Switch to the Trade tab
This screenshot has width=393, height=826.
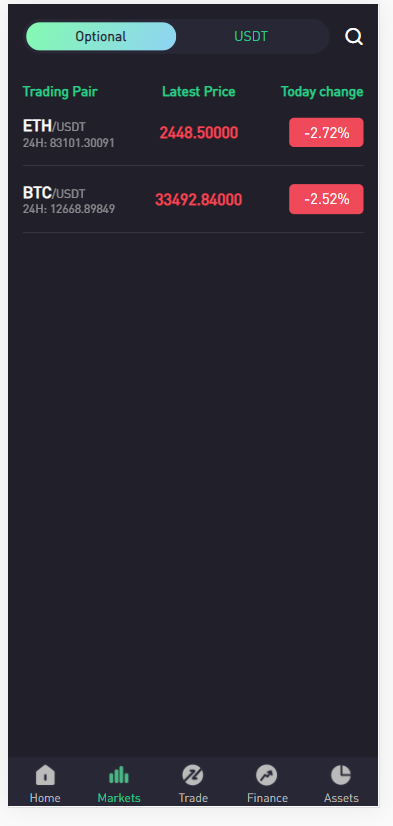tap(193, 783)
